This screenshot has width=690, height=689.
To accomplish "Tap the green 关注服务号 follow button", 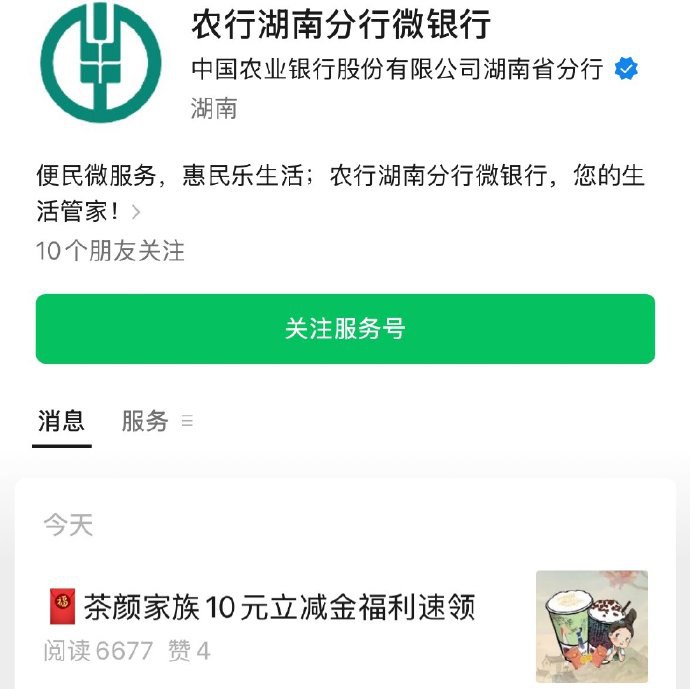I will (345, 329).
